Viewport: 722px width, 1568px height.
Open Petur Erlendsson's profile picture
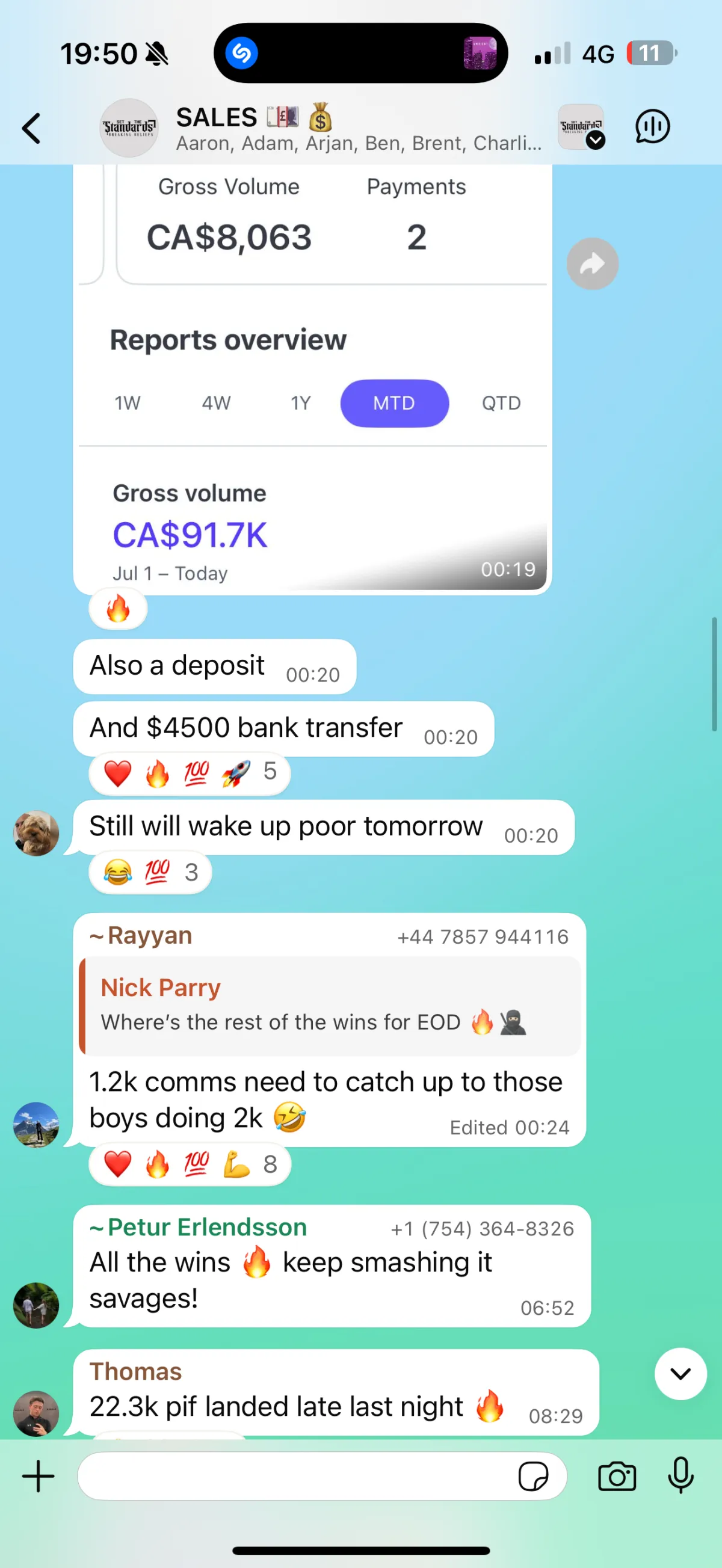pos(36,1305)
